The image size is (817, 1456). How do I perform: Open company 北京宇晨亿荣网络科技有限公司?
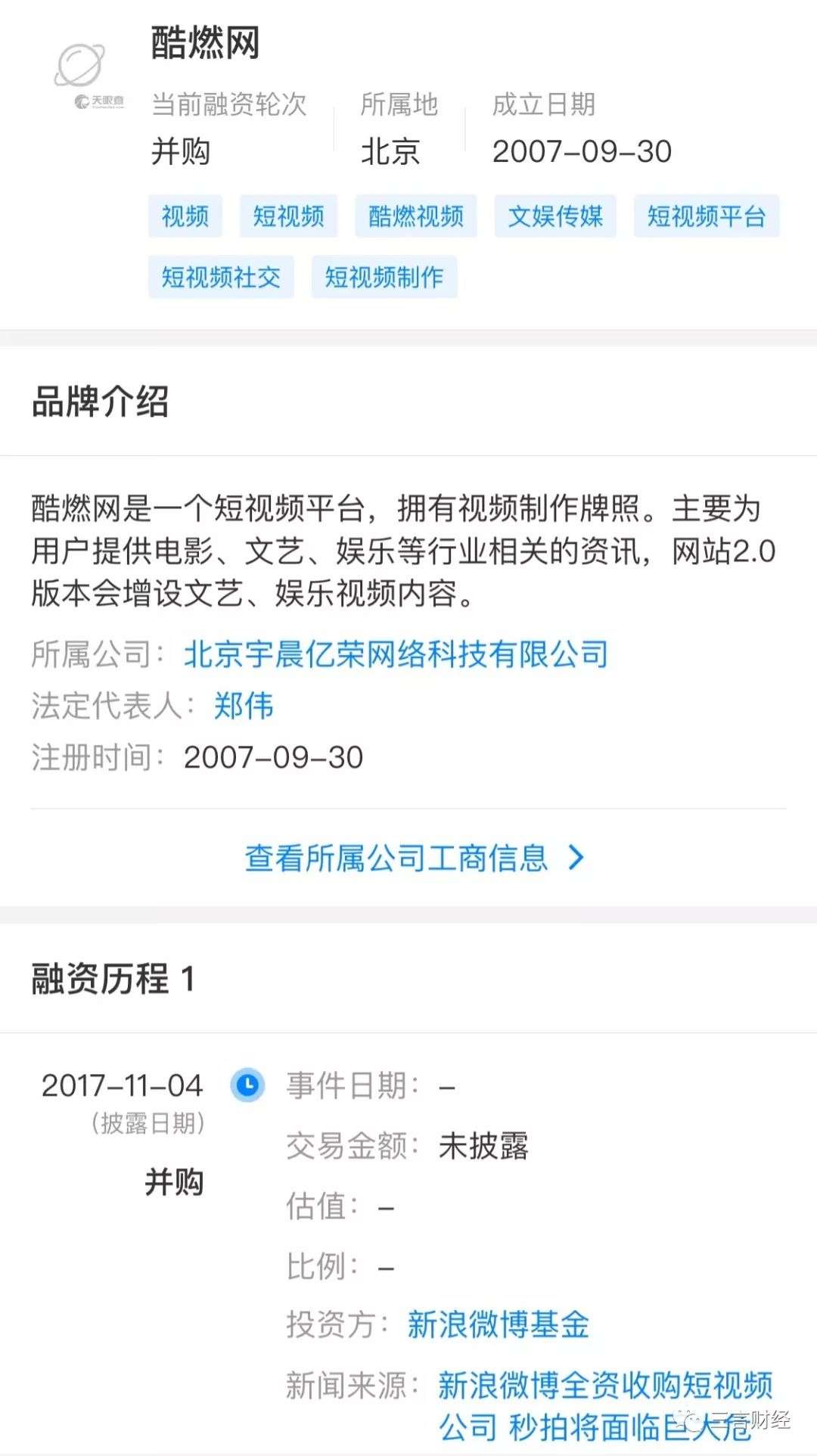[396, 654]
